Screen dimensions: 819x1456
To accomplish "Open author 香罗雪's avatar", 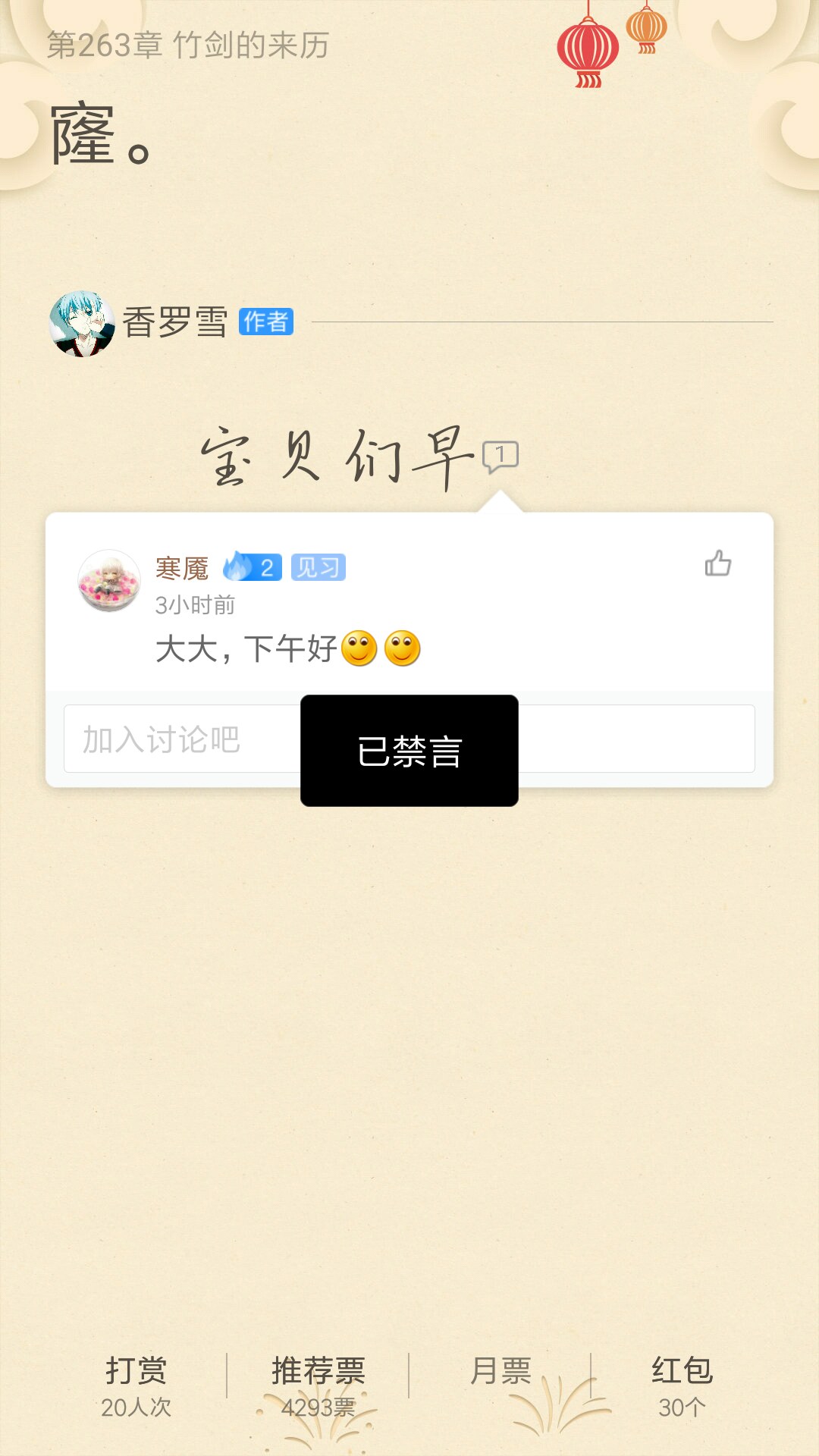I will (82, 324).
